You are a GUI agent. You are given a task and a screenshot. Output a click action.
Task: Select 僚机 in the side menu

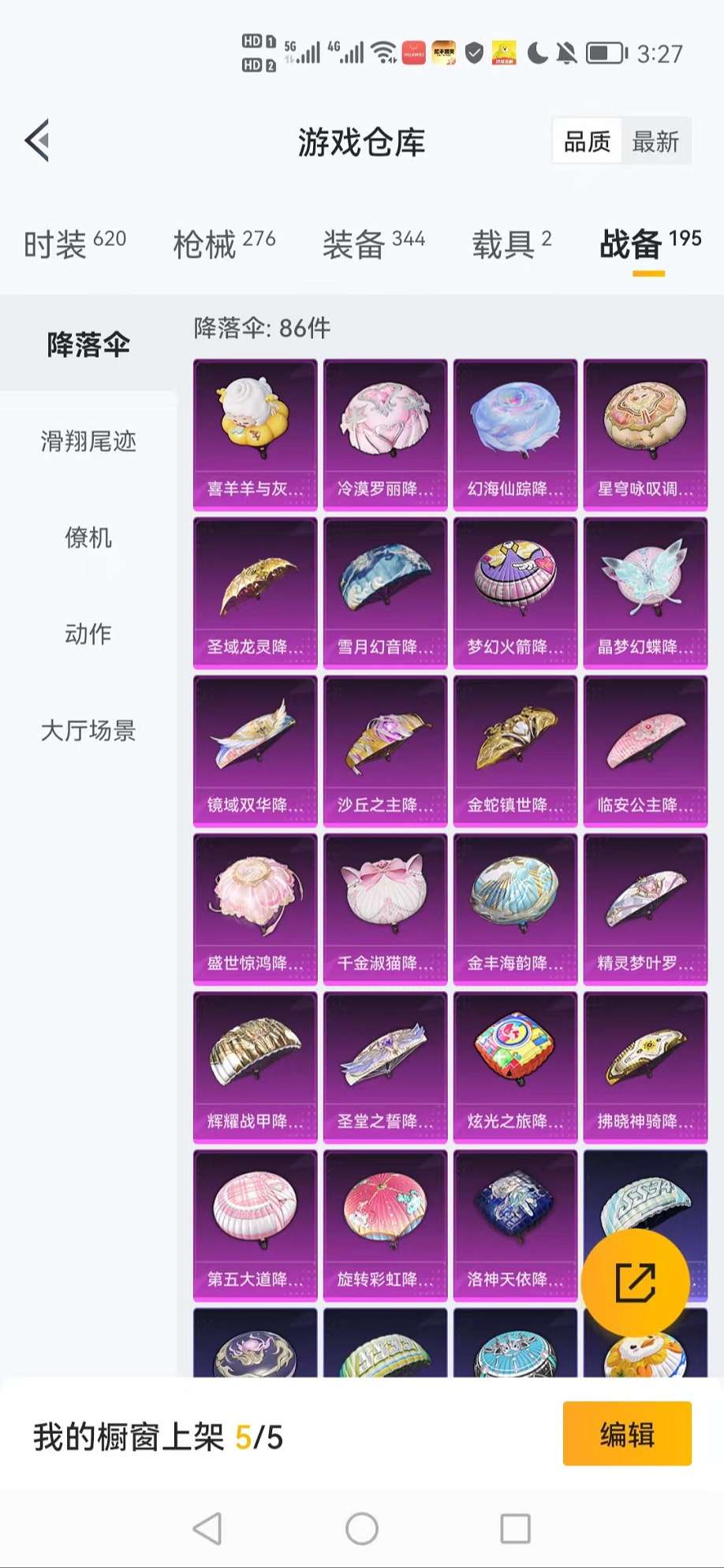tap(88, 538)
